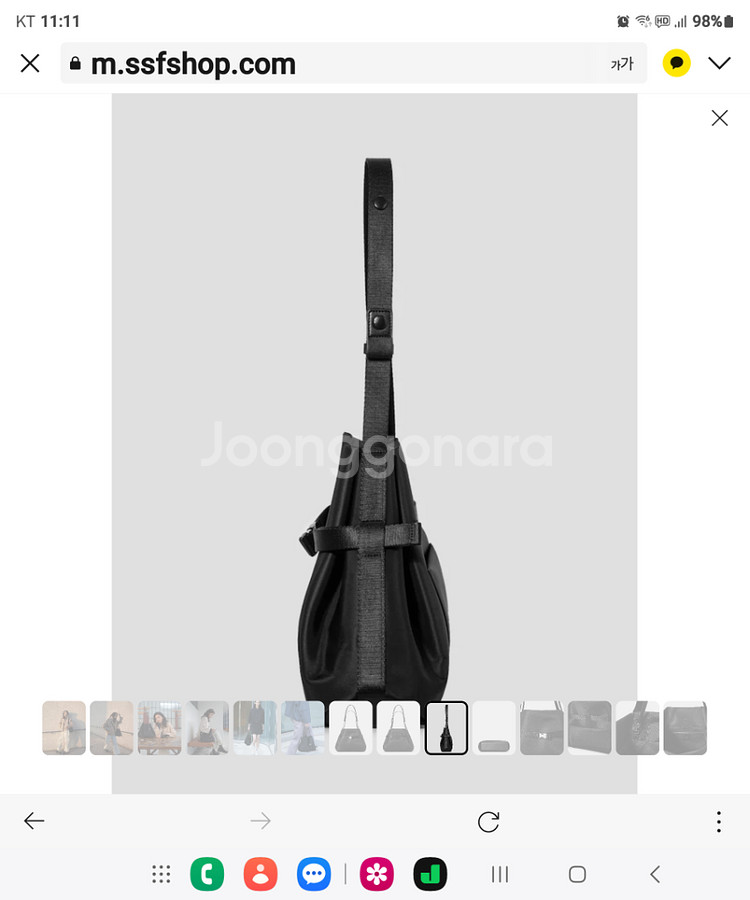The width and height of the screenshot is (750, 900).
Task: Launch the green Phone app
Action: point(207,874)
